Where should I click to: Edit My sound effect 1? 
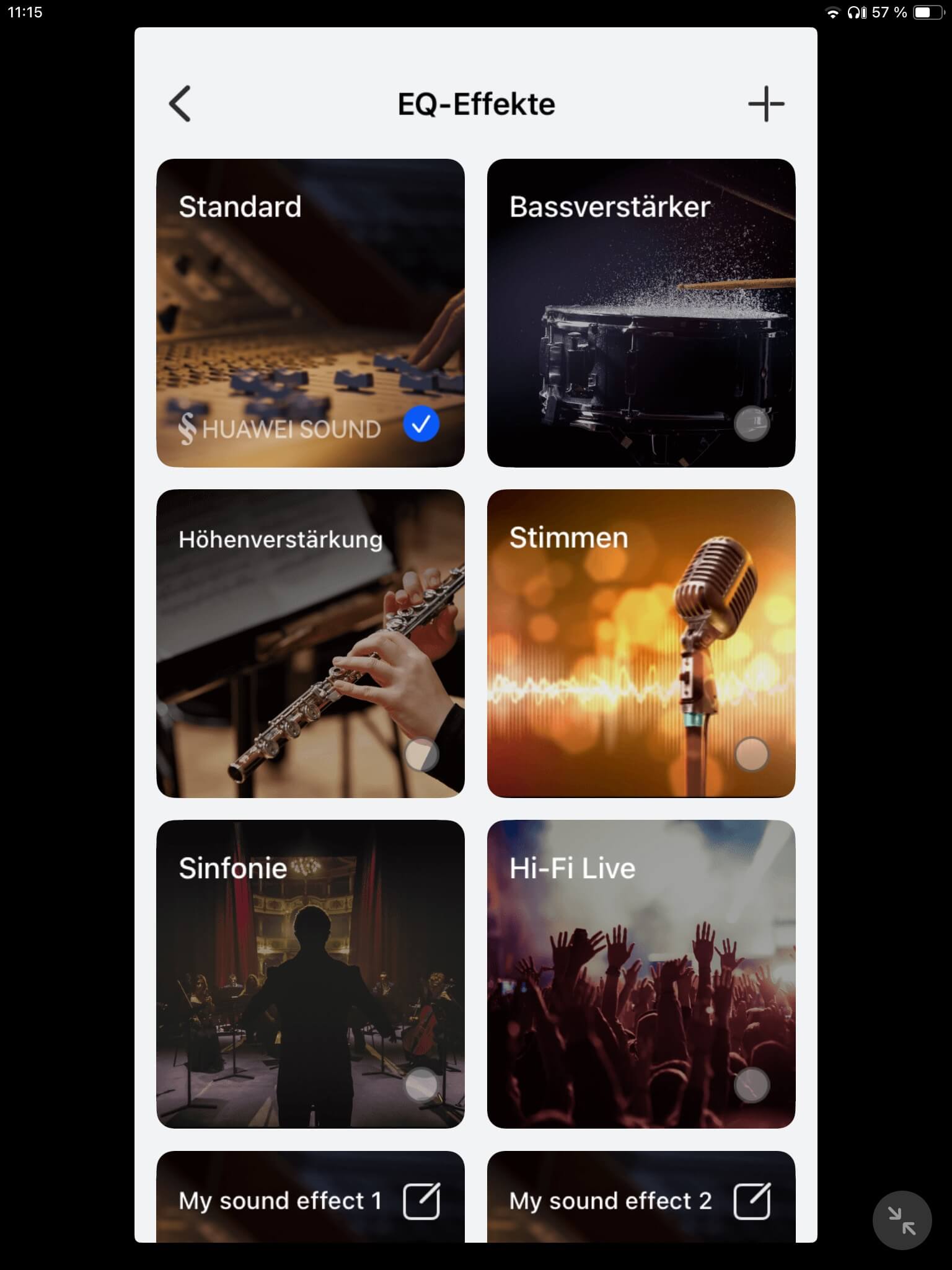click(421, 1201)
